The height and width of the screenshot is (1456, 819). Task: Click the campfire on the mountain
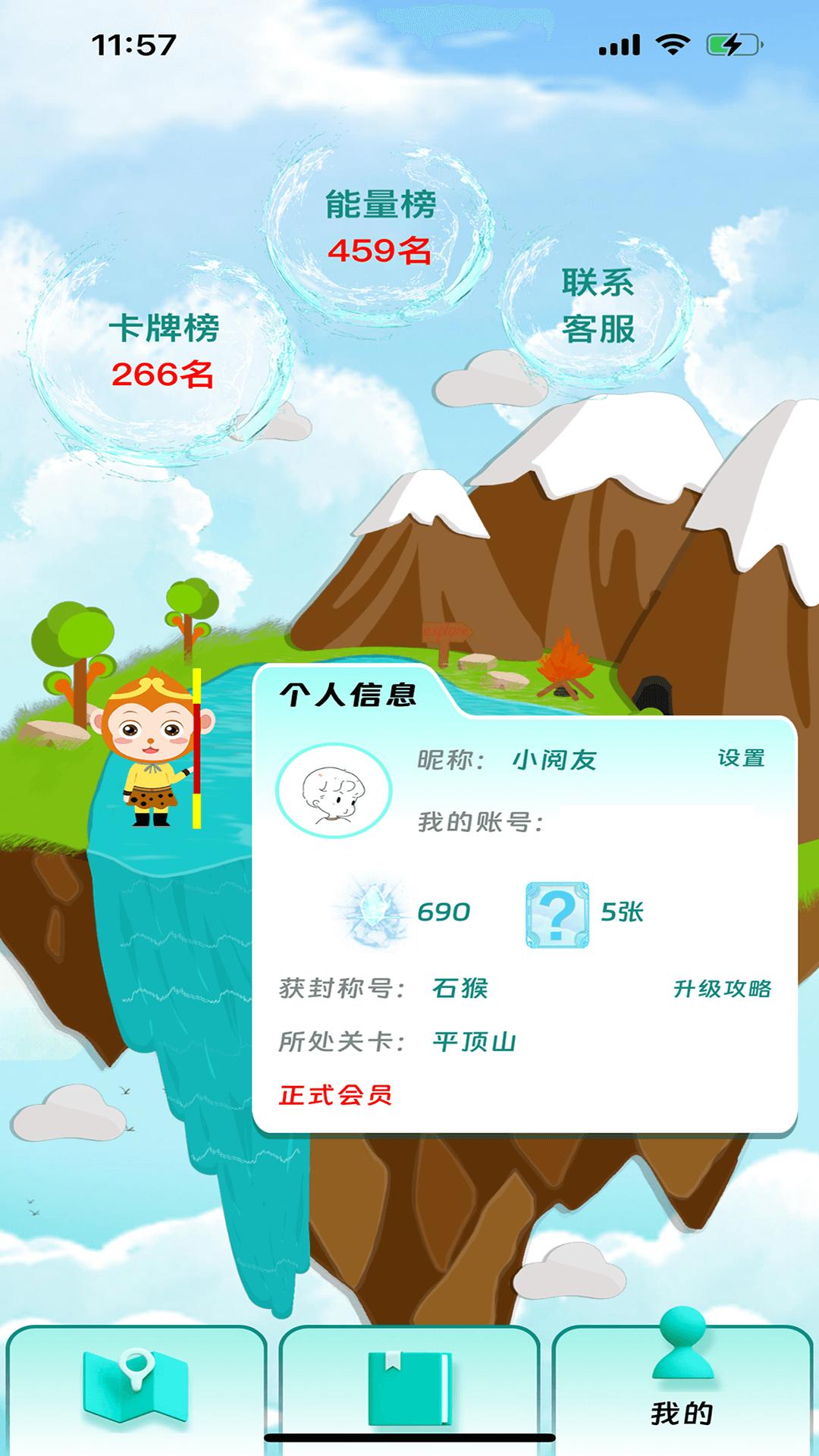(565, 660)
